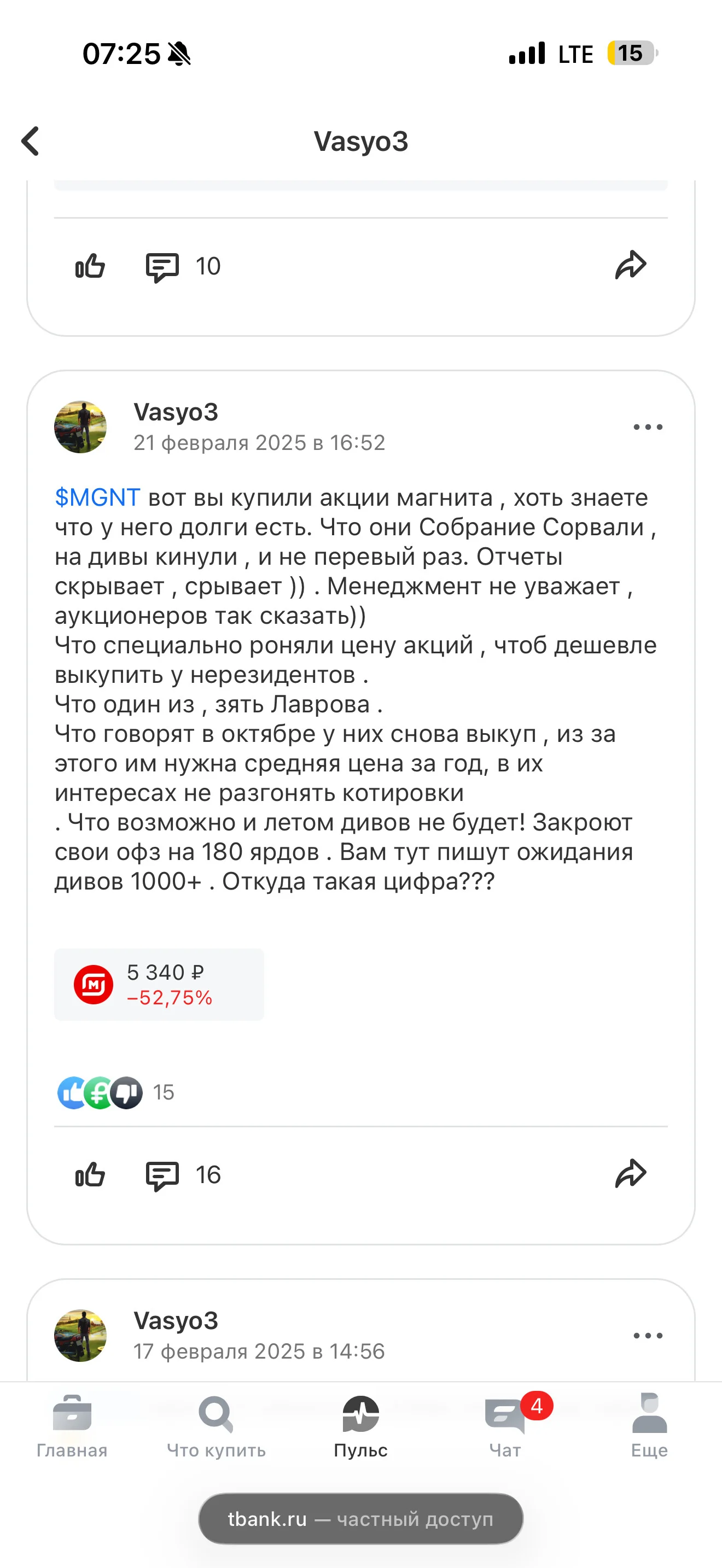
Task: Open the Magnit 5 340 ₽ stock card
Action: (159, 984)
